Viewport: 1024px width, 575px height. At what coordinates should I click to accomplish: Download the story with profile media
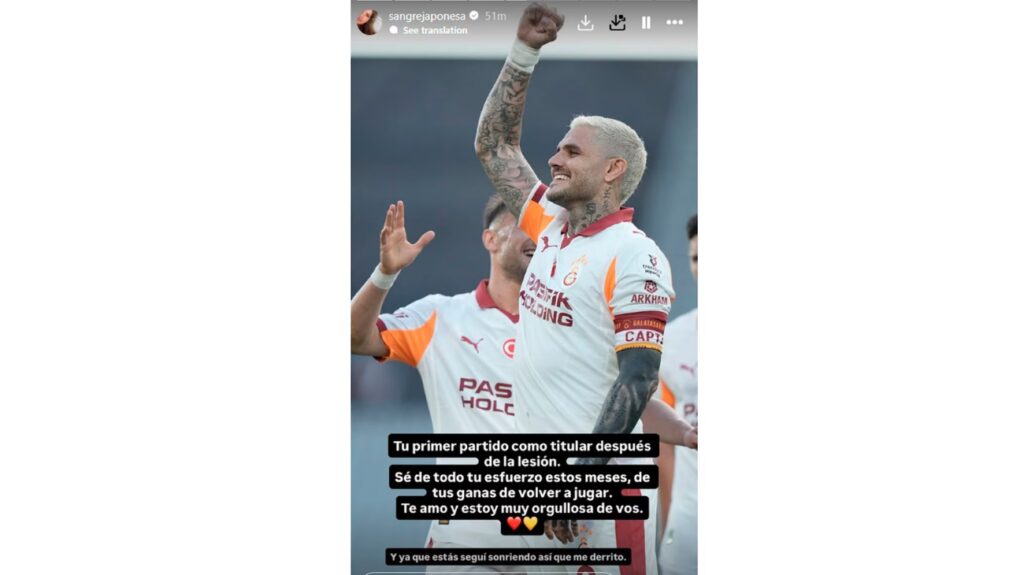pos(617,22)
